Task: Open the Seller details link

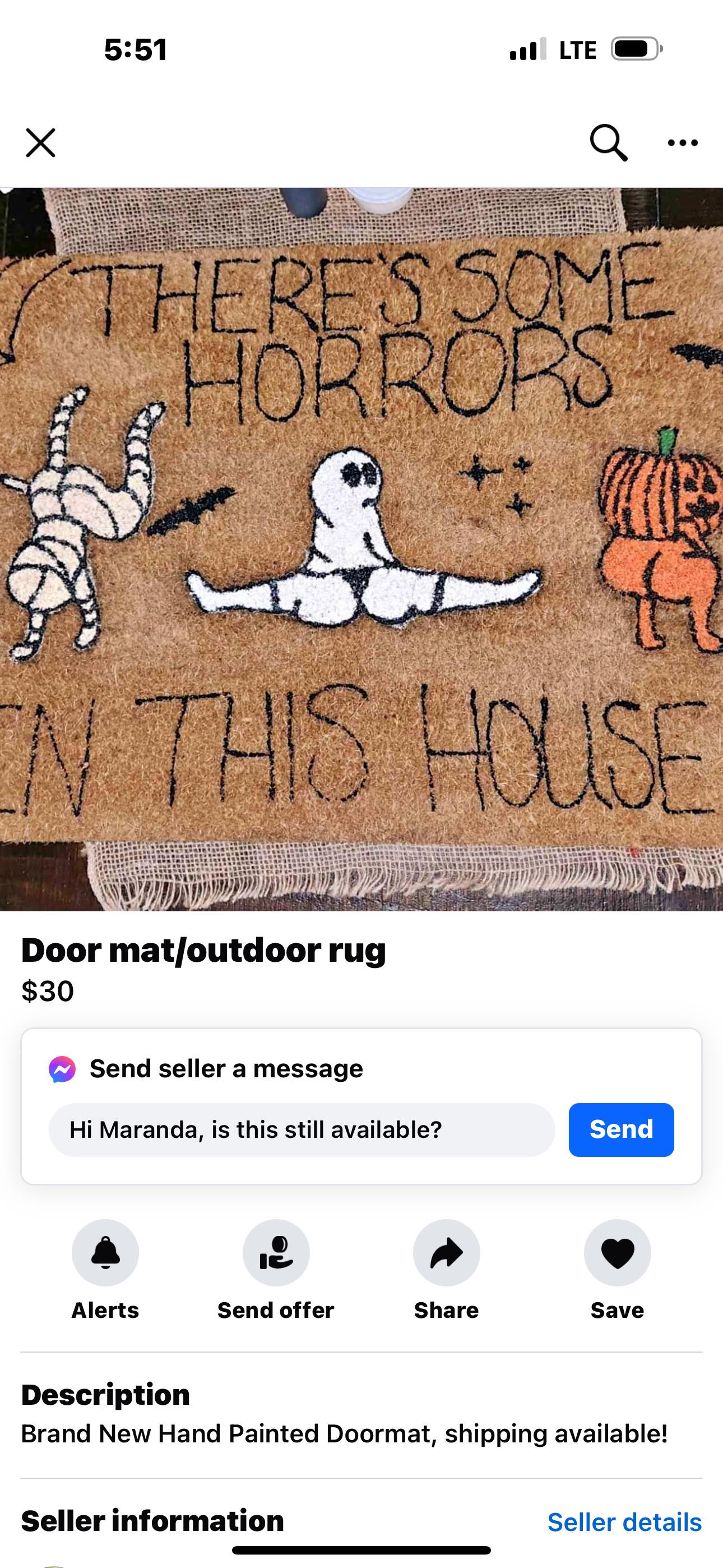Action: tap(624, 1522)
